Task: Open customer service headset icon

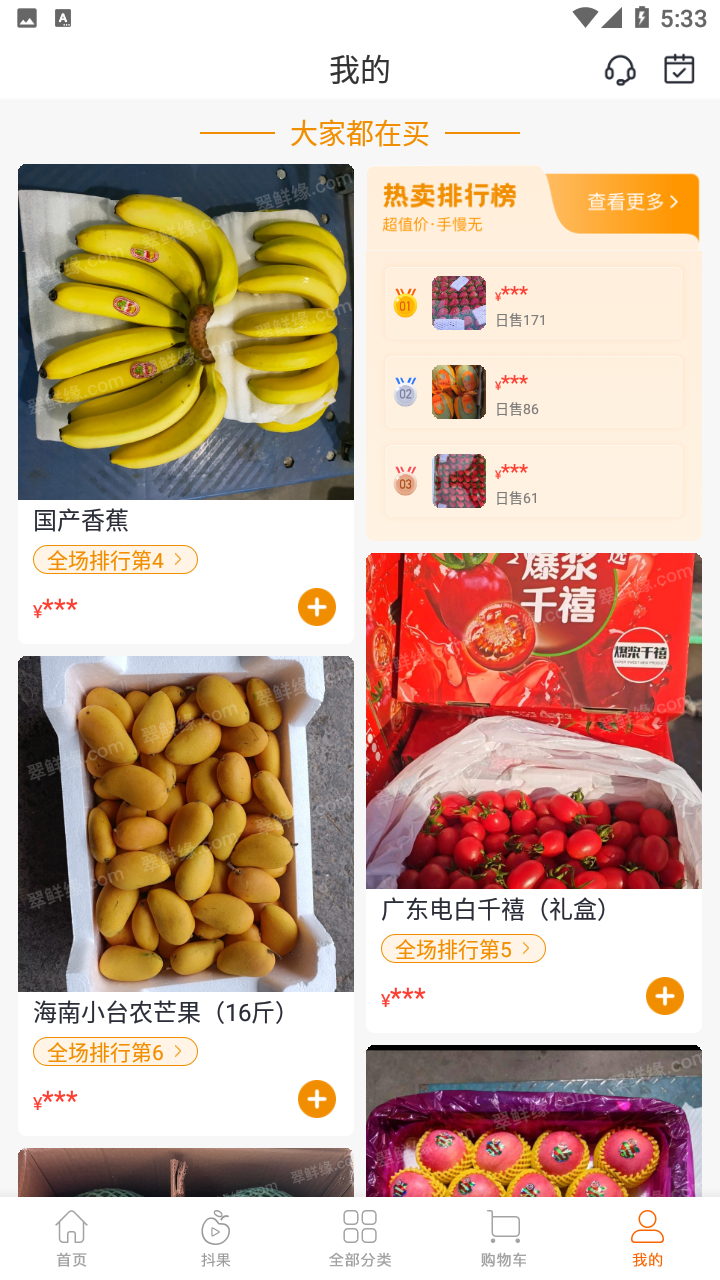Action: [620, 70]
